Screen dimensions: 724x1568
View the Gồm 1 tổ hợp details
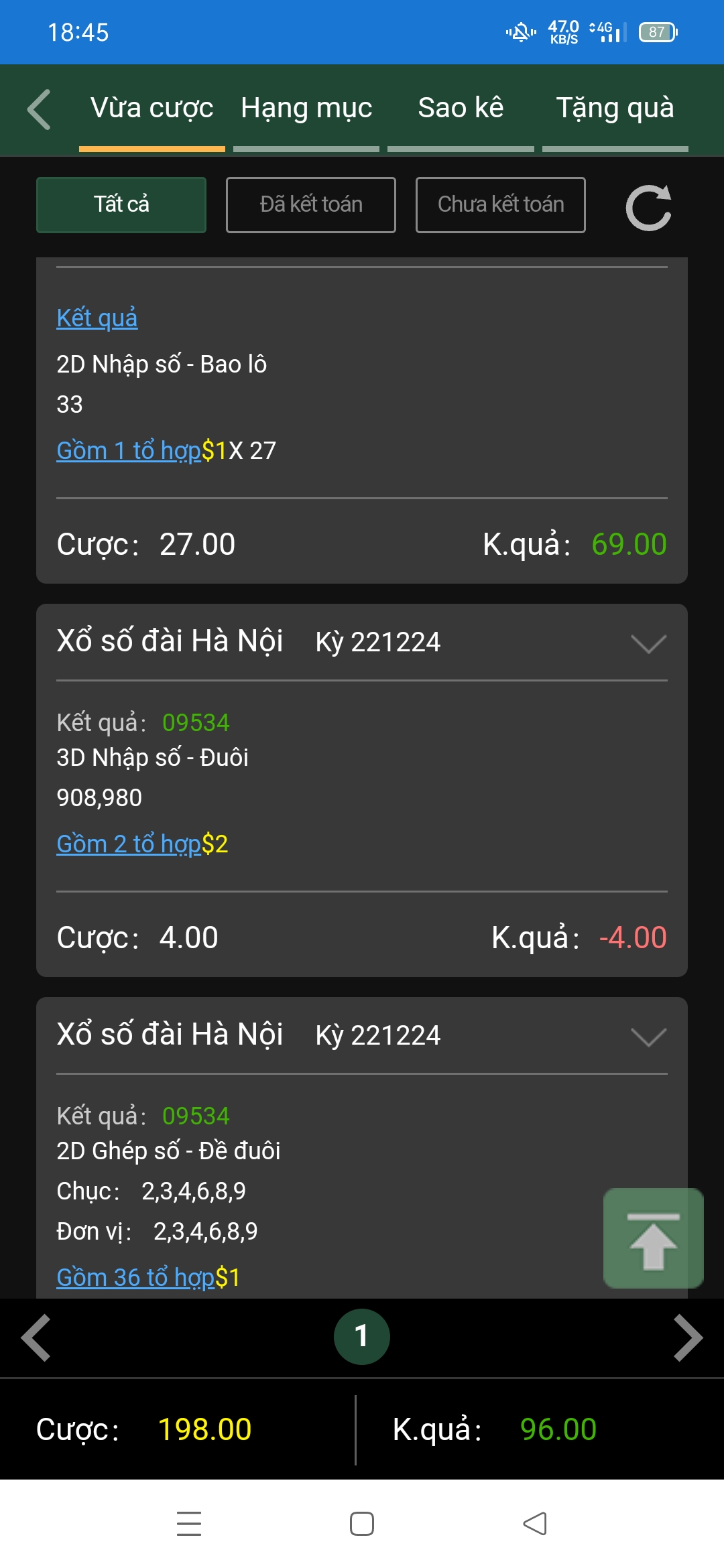tap(129, 451)
